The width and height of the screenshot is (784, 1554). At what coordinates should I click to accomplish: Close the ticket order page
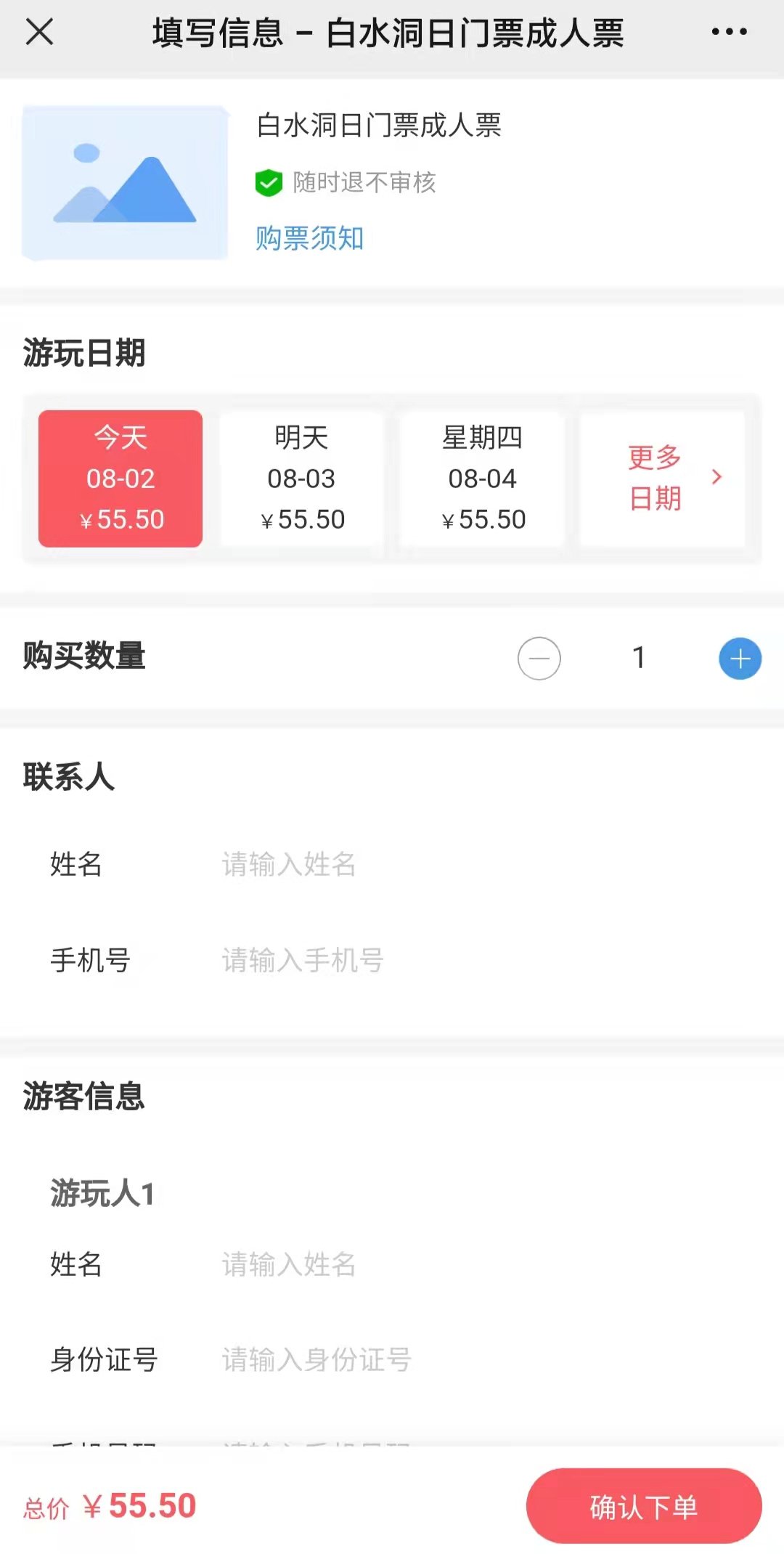pyautogui.click(x=39, y=32)
